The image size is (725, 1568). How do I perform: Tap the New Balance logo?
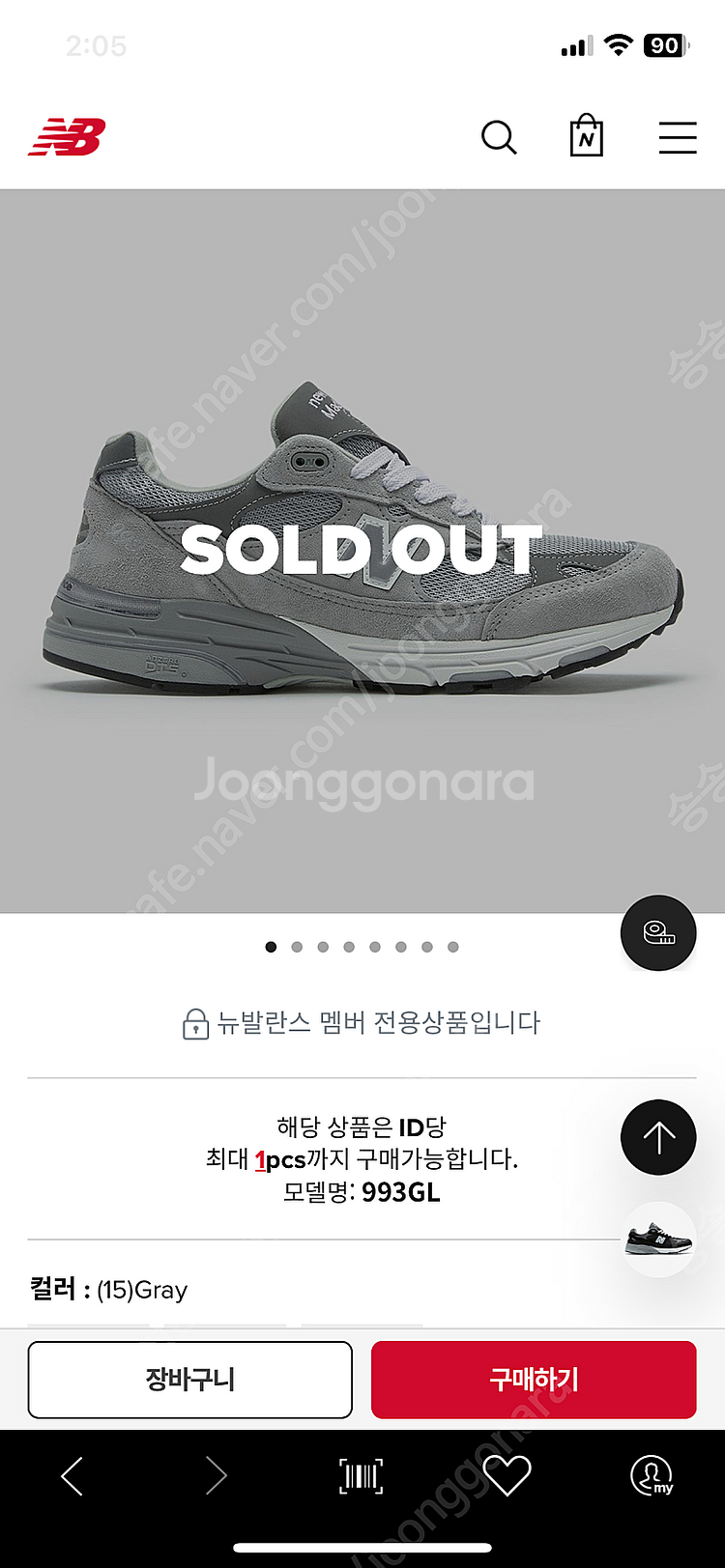click(67, 137)
